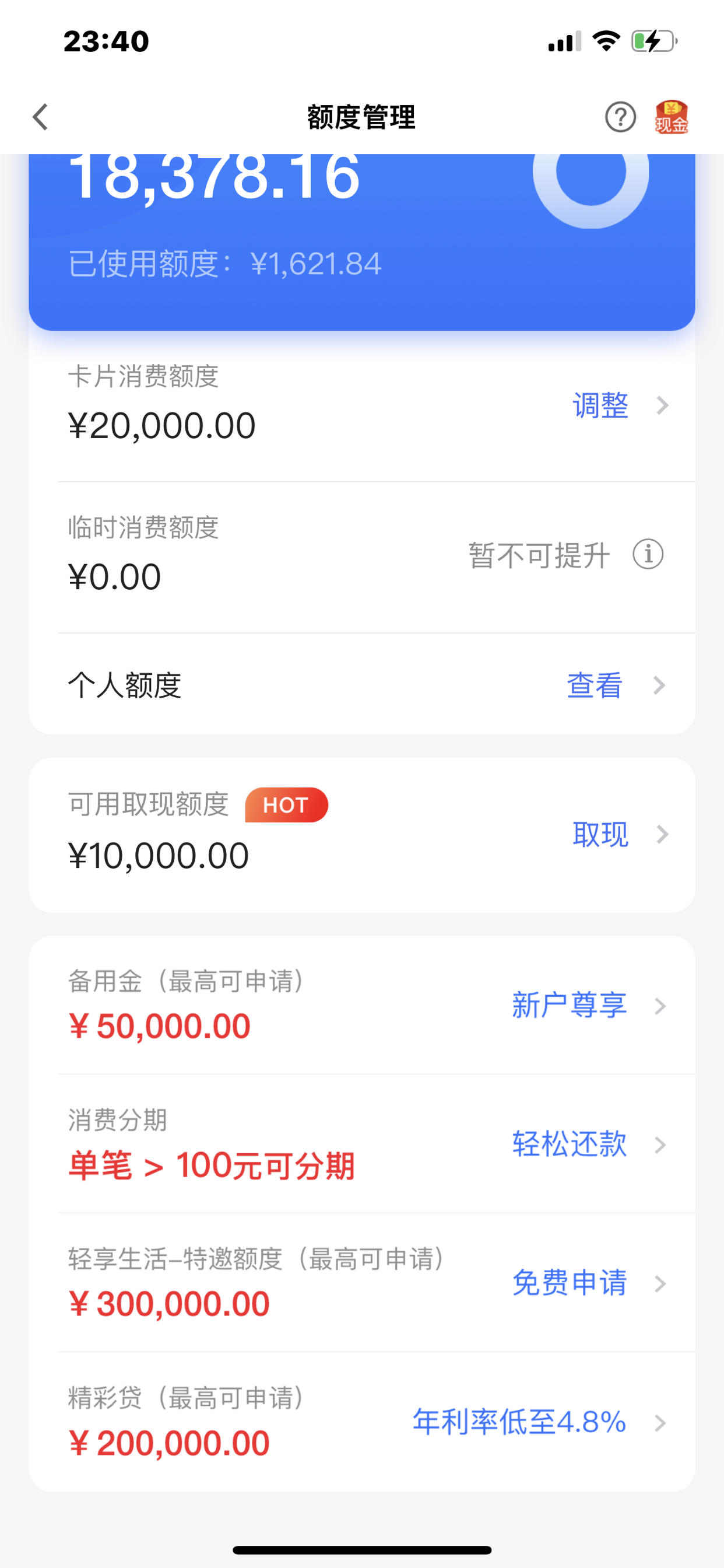Tap 取现 for cash withdrawal limit
Viewport: 724px width, 1568px height.
click(x=620, y=835)
